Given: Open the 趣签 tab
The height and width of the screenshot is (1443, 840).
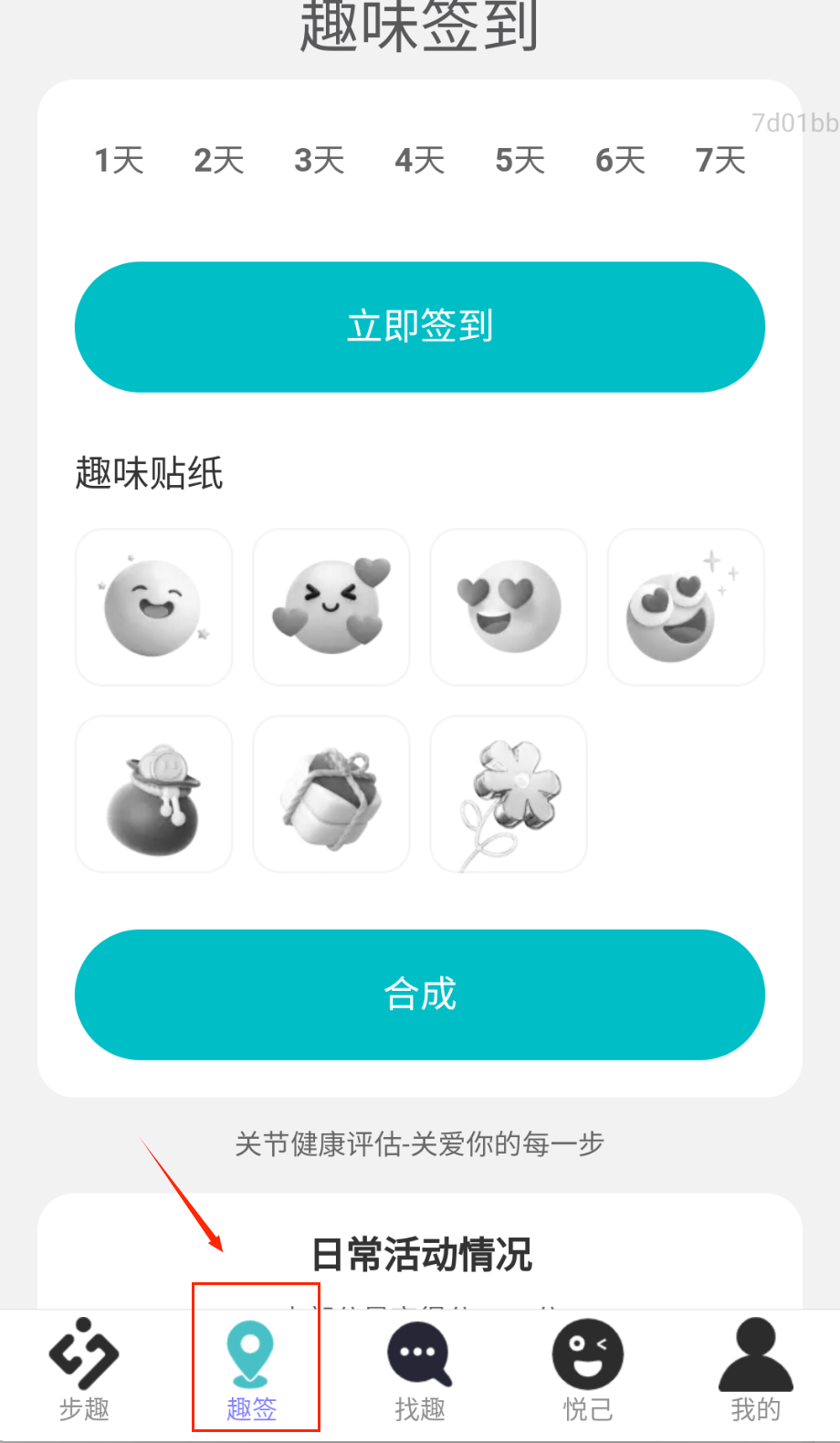Looking at the screenshot, I should [252, 1370].
